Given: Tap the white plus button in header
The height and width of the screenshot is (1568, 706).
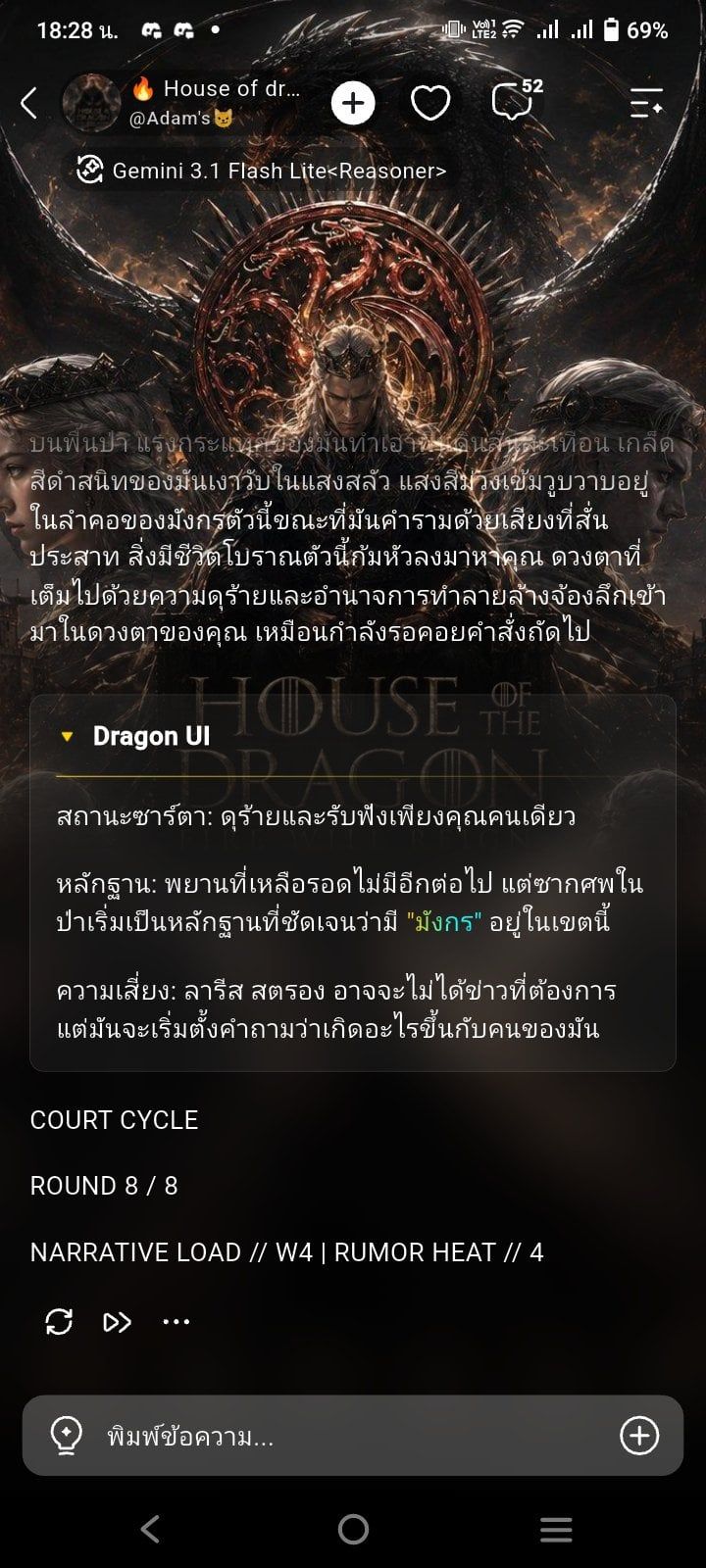Looking at the screenshot, I should [x=353, y=103].
